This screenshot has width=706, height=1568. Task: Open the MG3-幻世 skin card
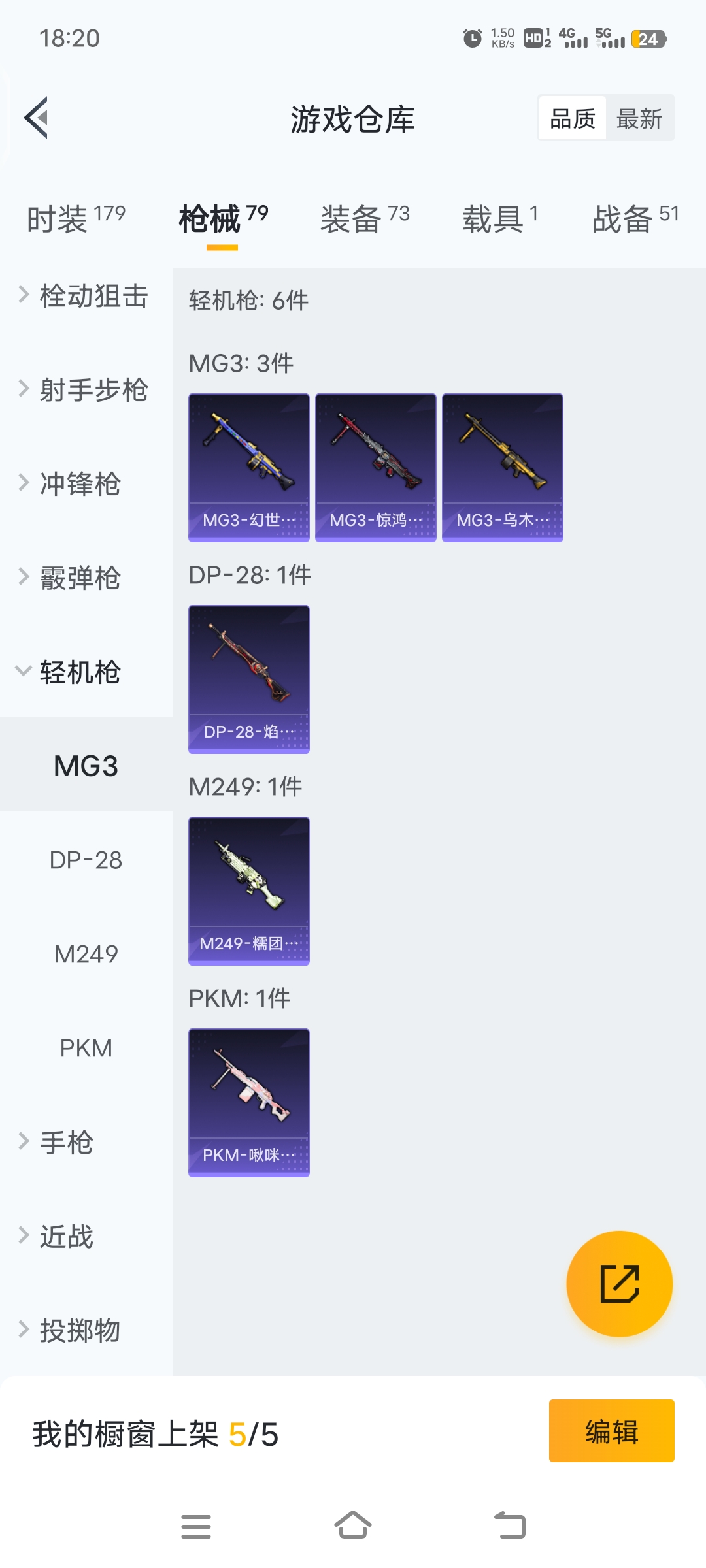coord(249,467)
